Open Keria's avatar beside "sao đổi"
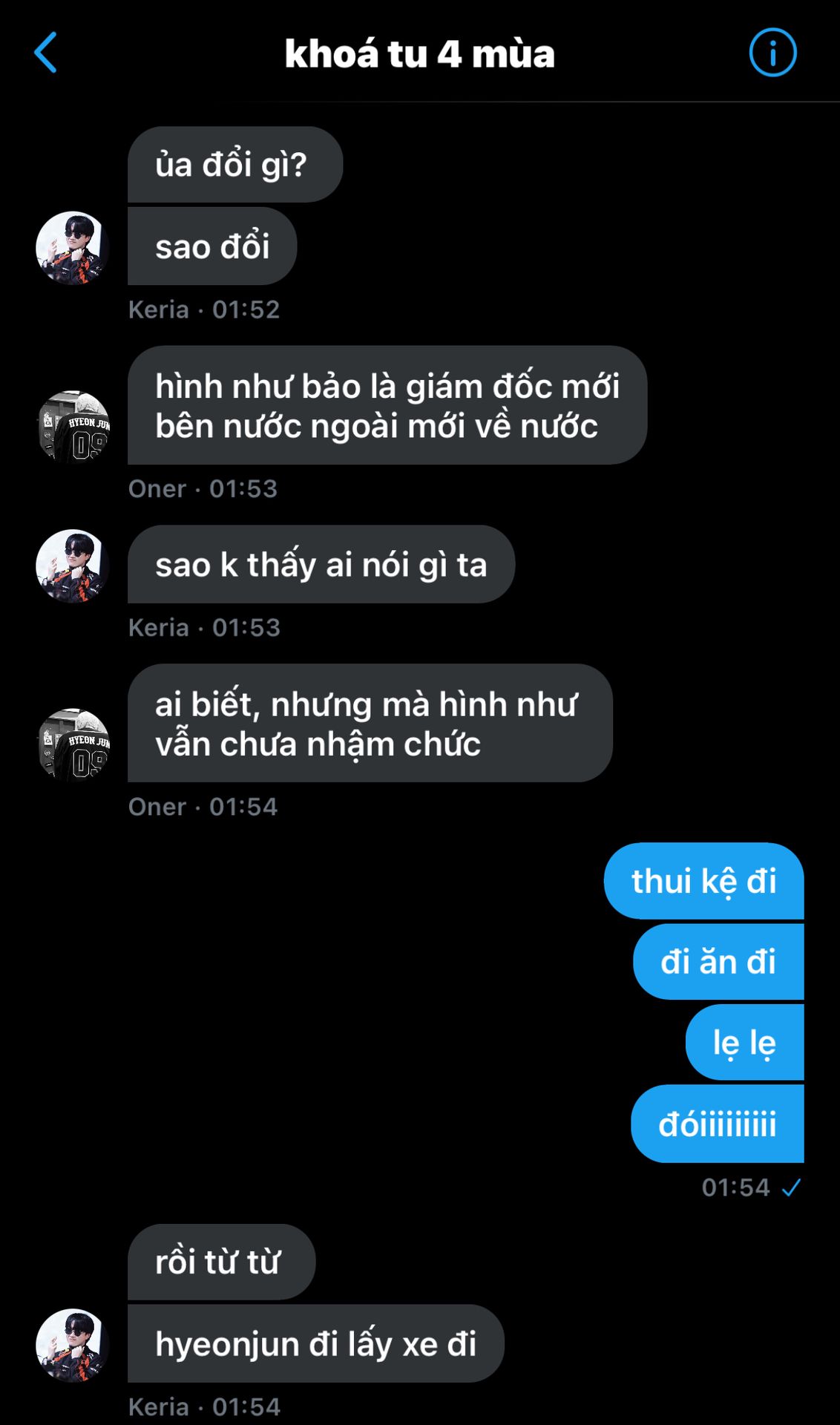 click(73, 248)
